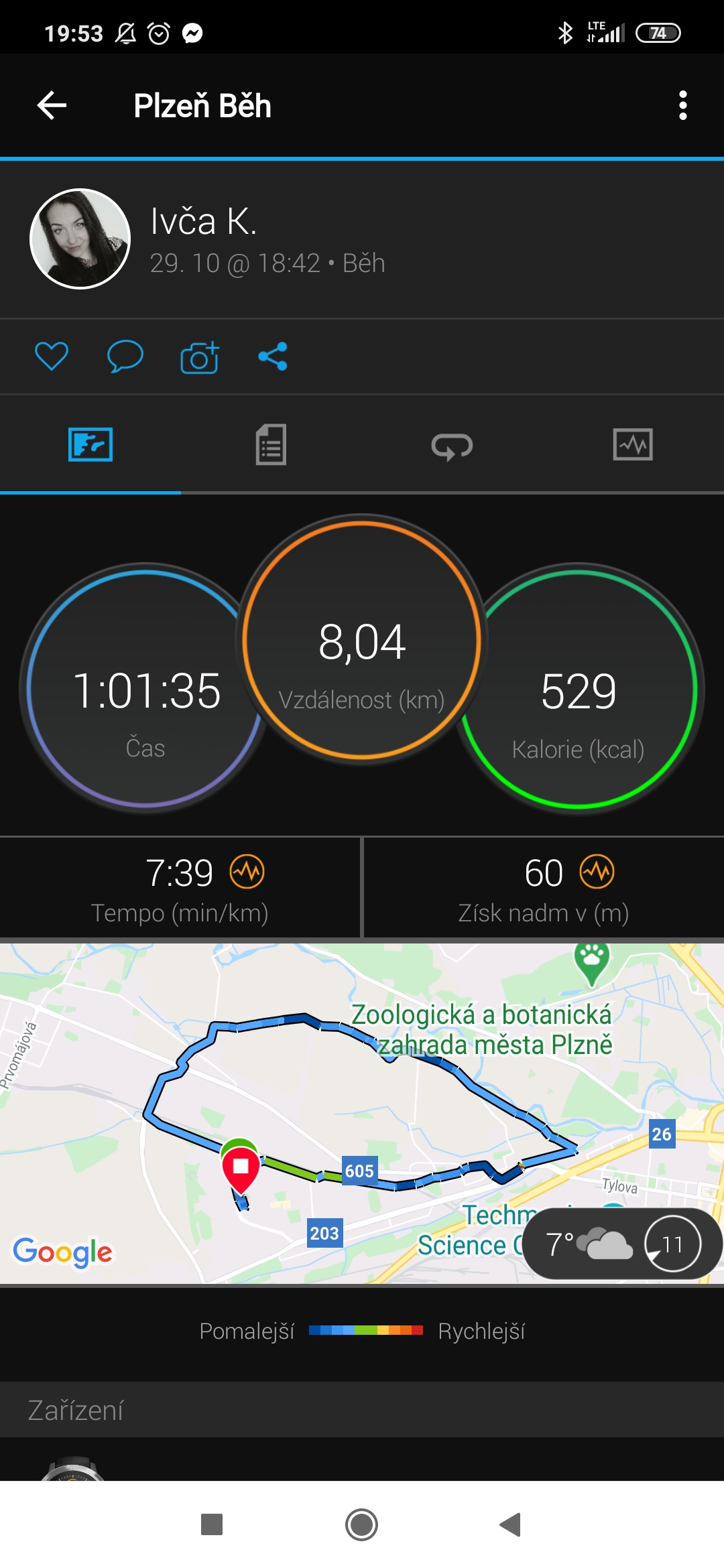Viewport: 724px width, 1568px height.
Task: Like this run with the heart icon
Action: click(52, 356)
